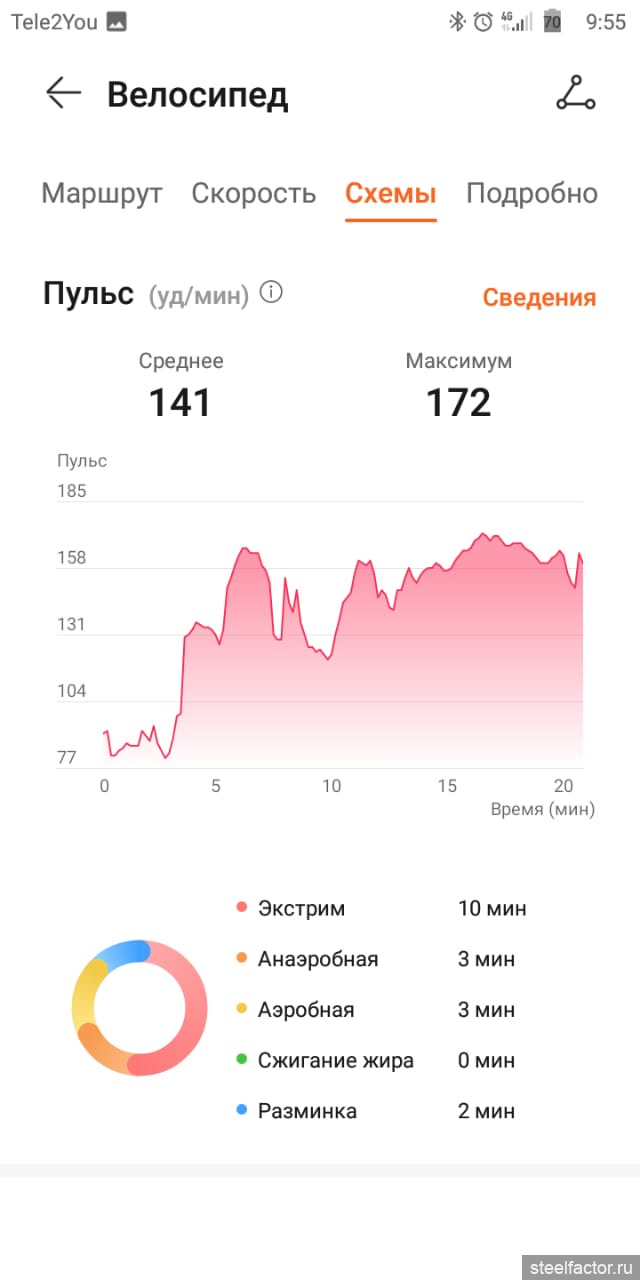Go back from the Велосипед screen
Image resolution: width=640 pixels, height=1280 pixels.
[x=63, y=94]
